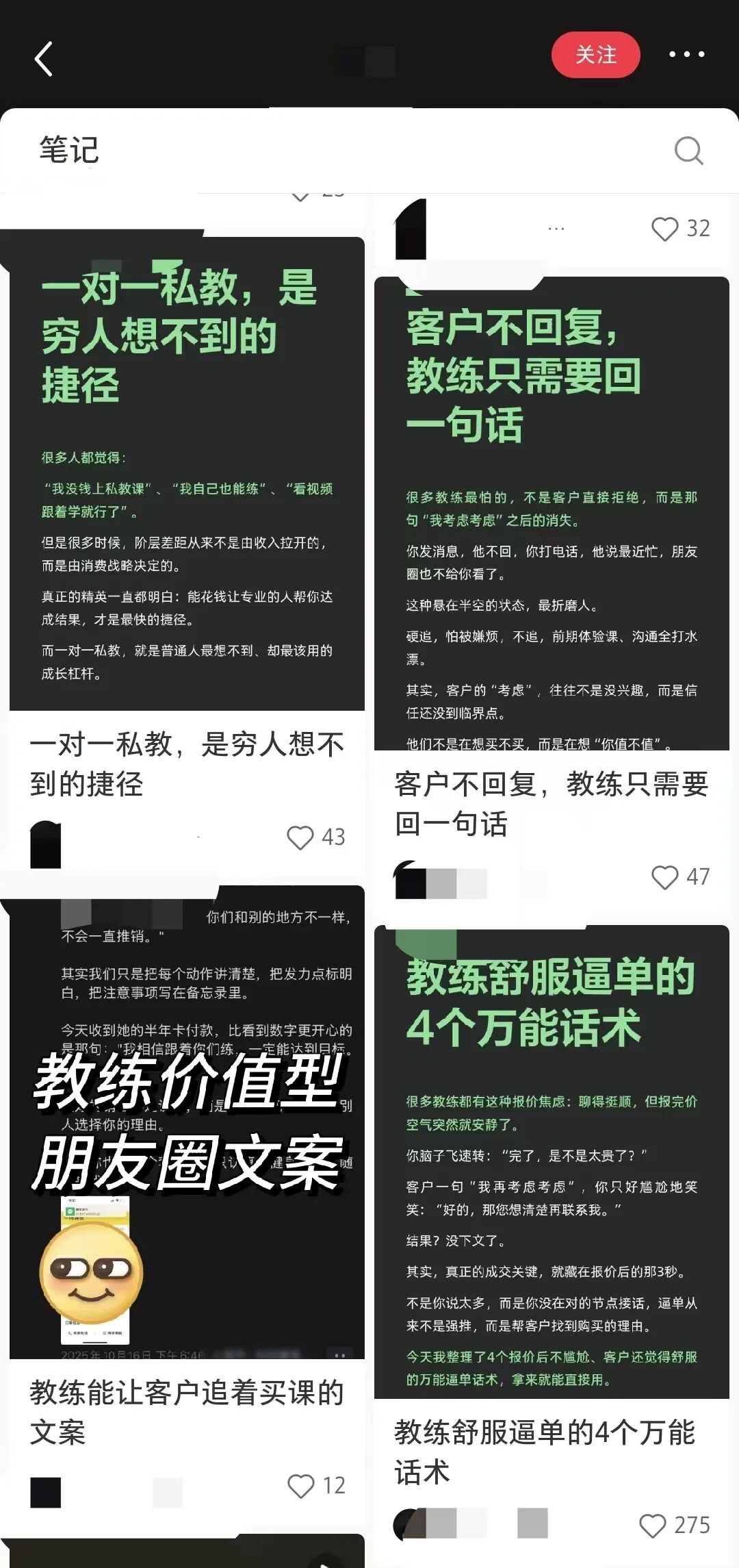Like the note 教练能让客户追着买课的文案
Screen dimensions: 739x1568
coord(301,1486)
